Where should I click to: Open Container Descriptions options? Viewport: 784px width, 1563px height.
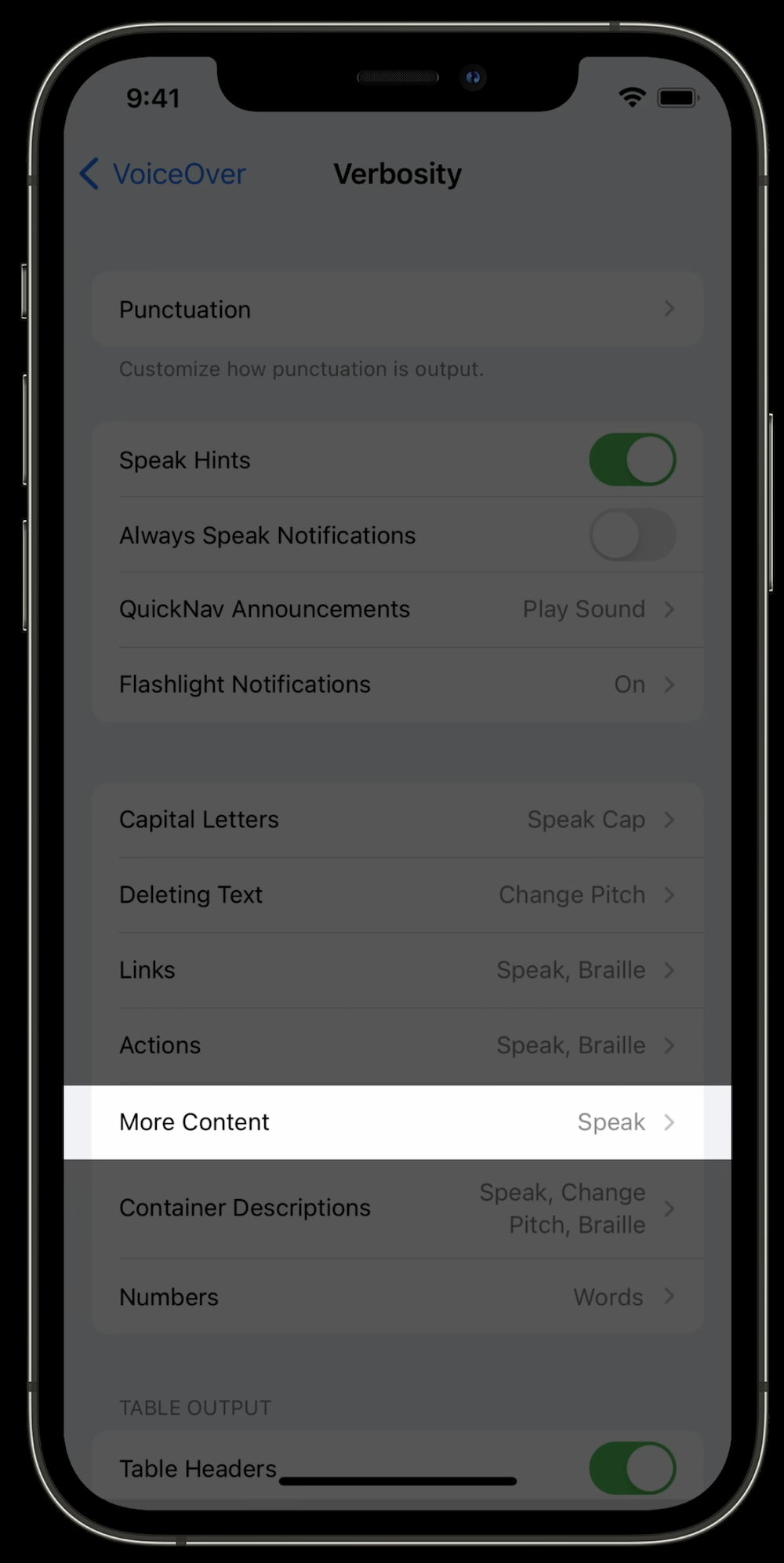coord(397,1209)
